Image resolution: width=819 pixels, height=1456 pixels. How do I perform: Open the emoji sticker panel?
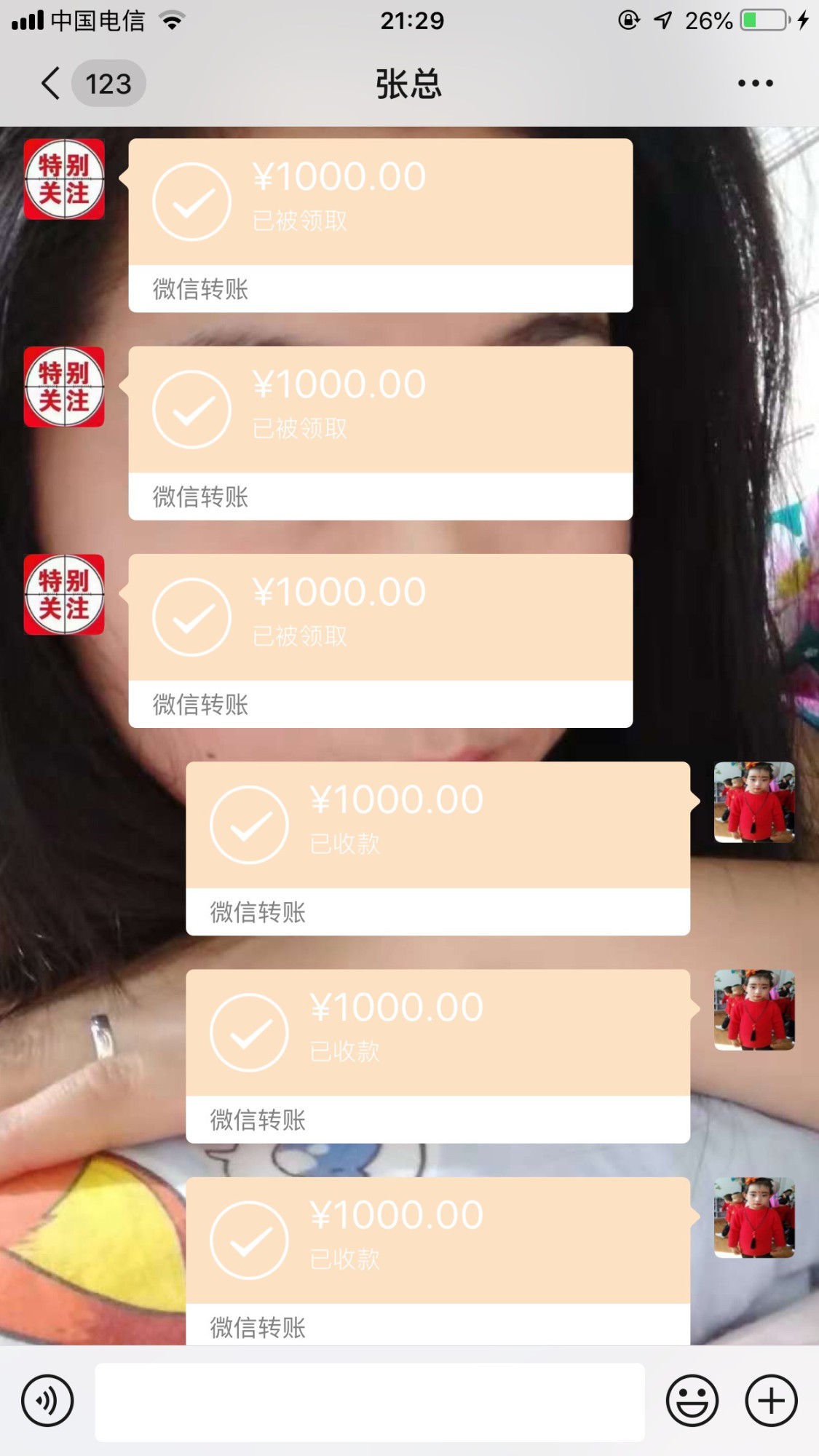692,1400
